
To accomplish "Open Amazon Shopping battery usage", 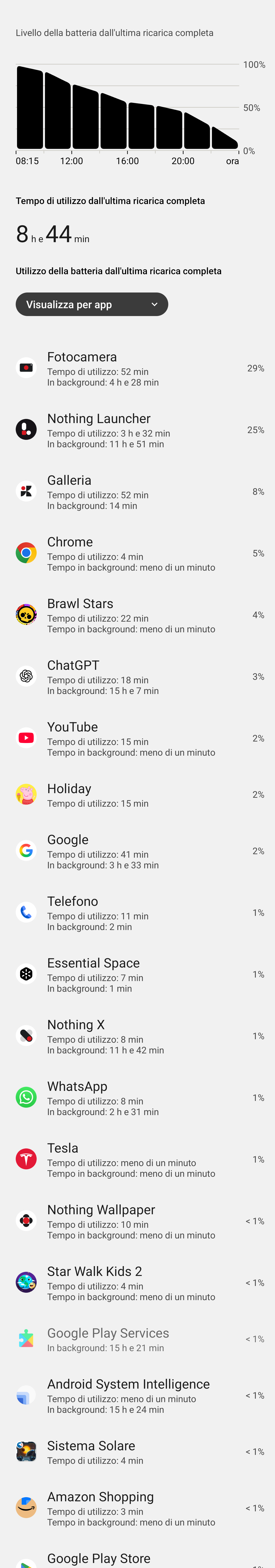I will coord(137,1508).
